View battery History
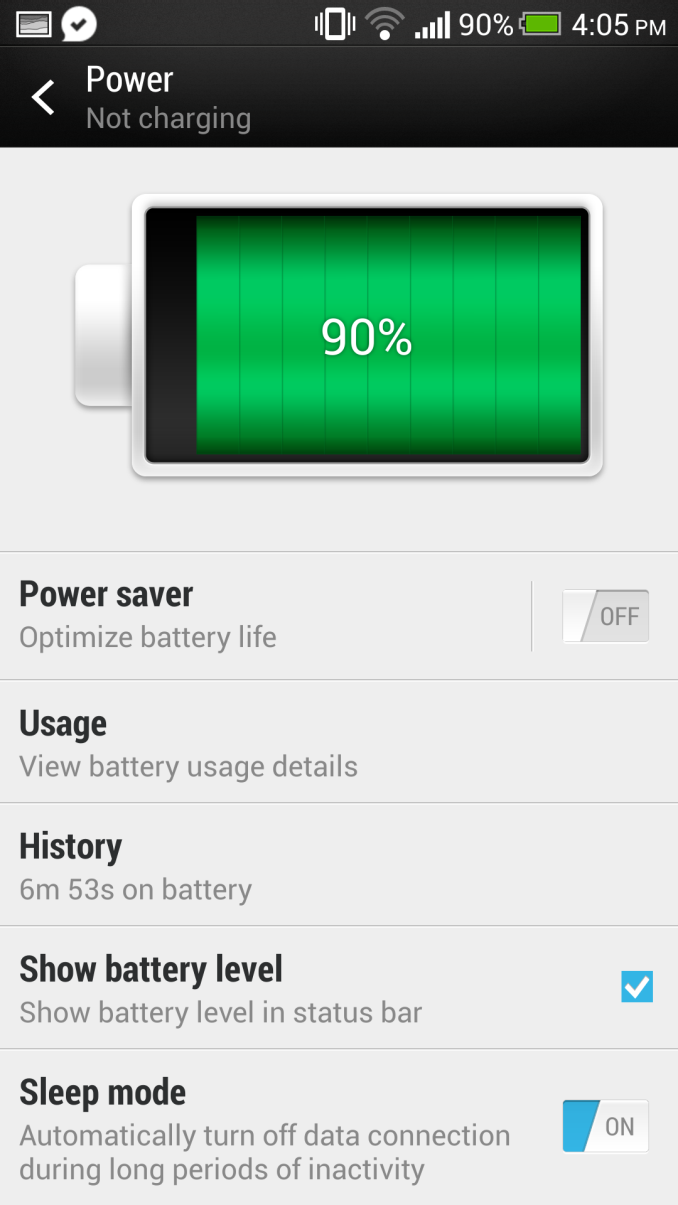Screen dimensions: 678x1205 pos(339,865)
